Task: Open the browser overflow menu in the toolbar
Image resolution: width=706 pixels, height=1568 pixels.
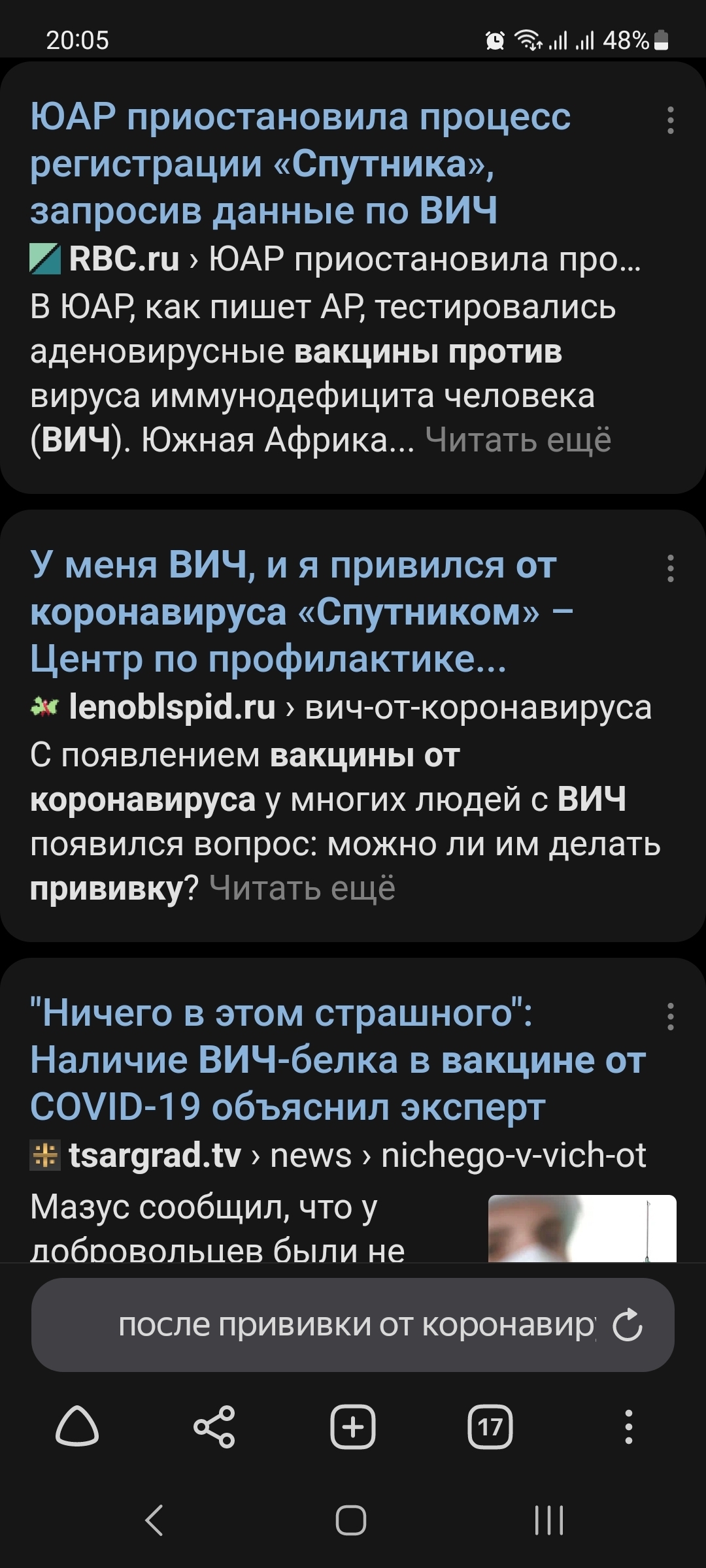Action: click(628, 1426)
